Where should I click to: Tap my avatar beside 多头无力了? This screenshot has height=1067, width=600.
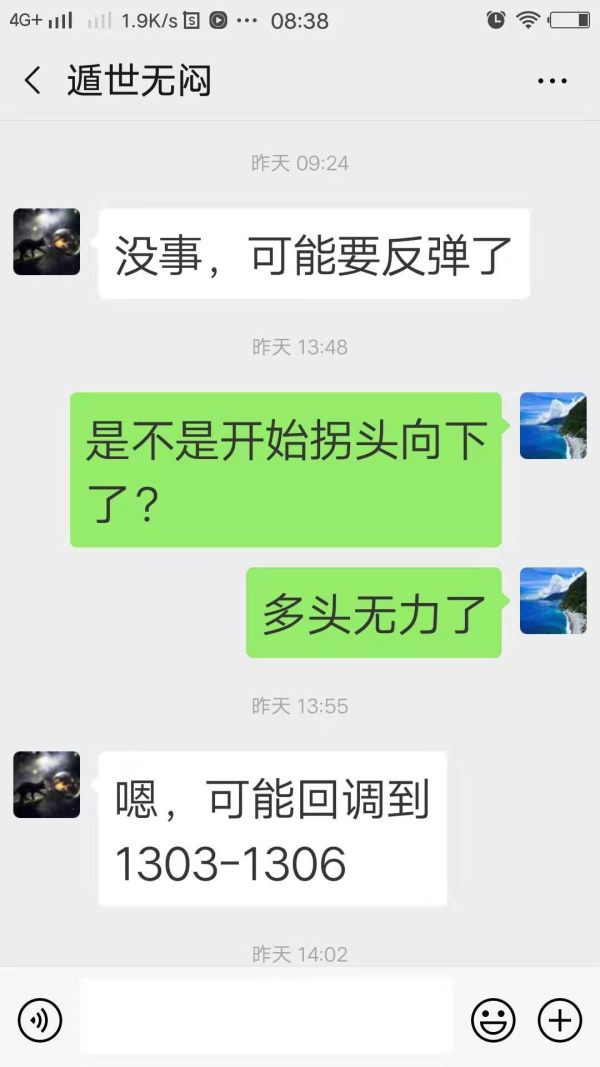(x=553, y=601)
